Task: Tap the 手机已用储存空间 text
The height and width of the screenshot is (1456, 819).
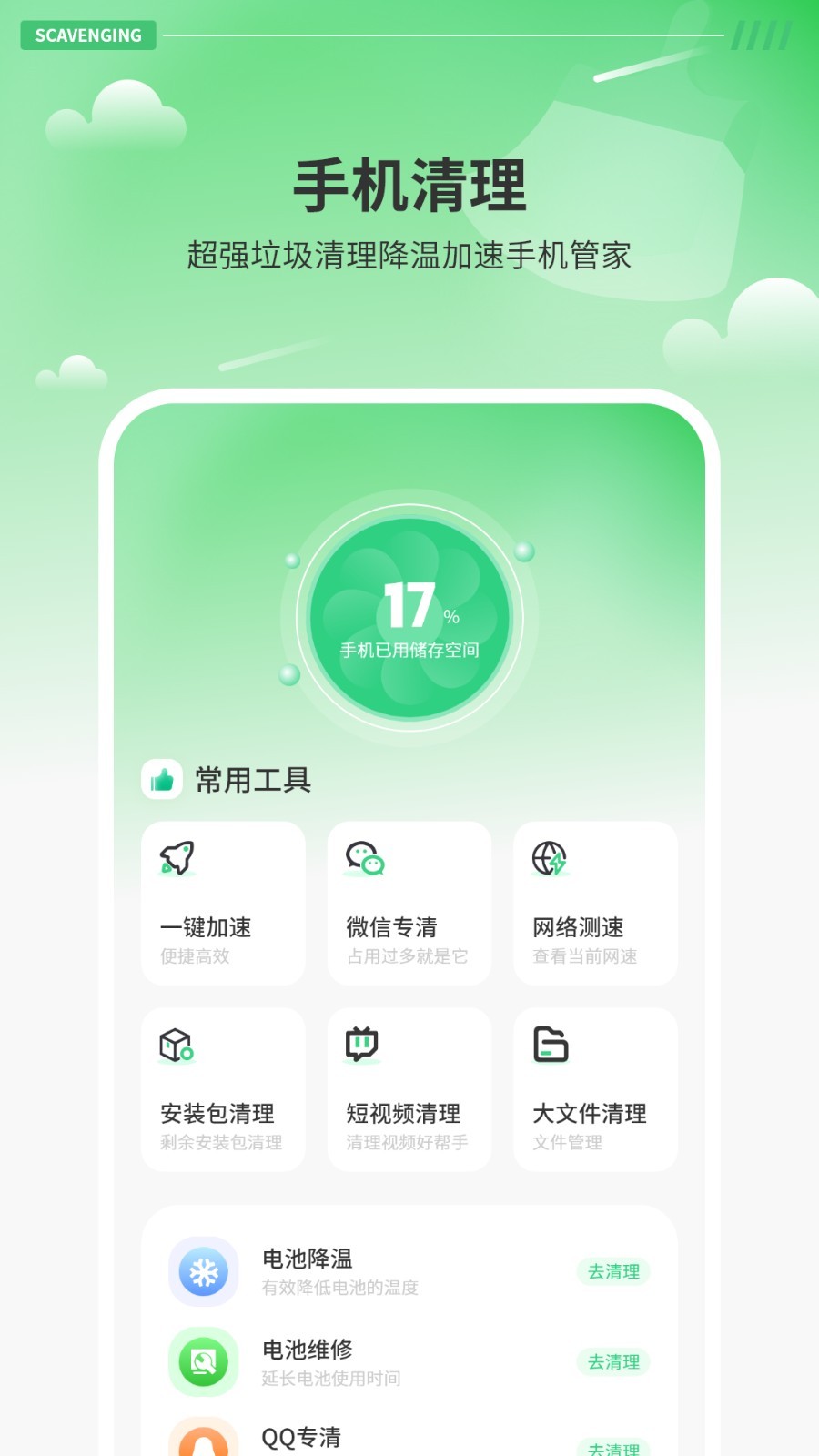Action: click(x=411, y=650)
